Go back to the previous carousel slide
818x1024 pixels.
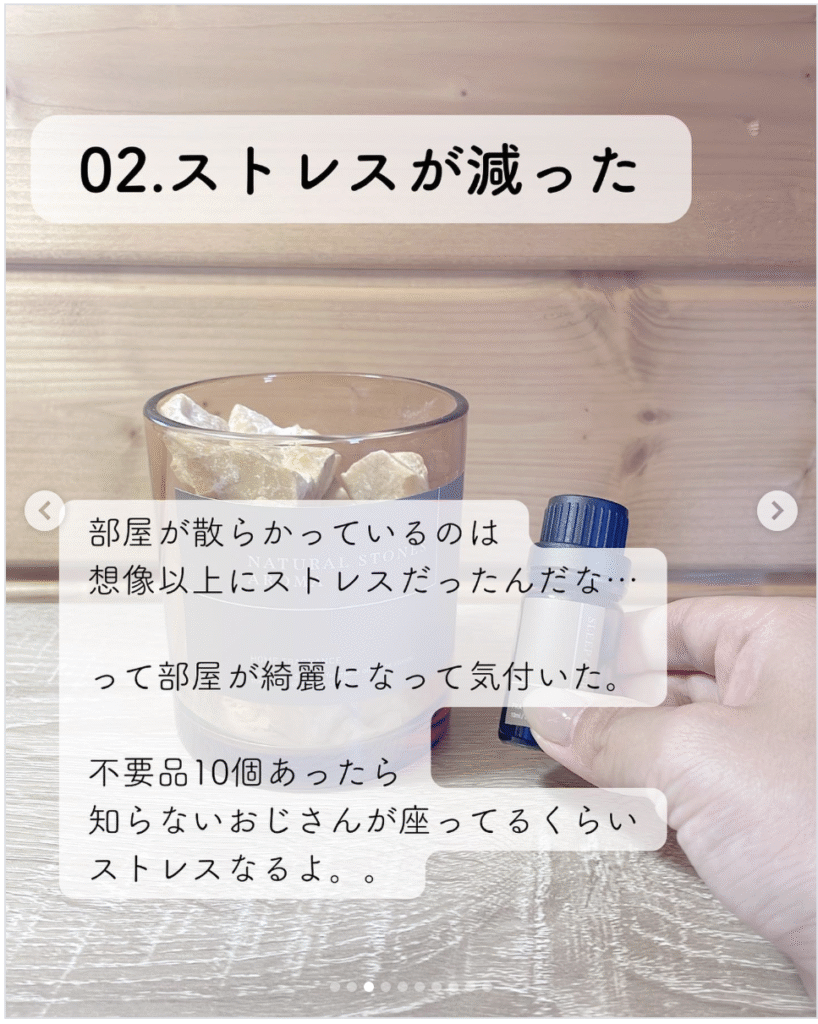click(44, 511)
